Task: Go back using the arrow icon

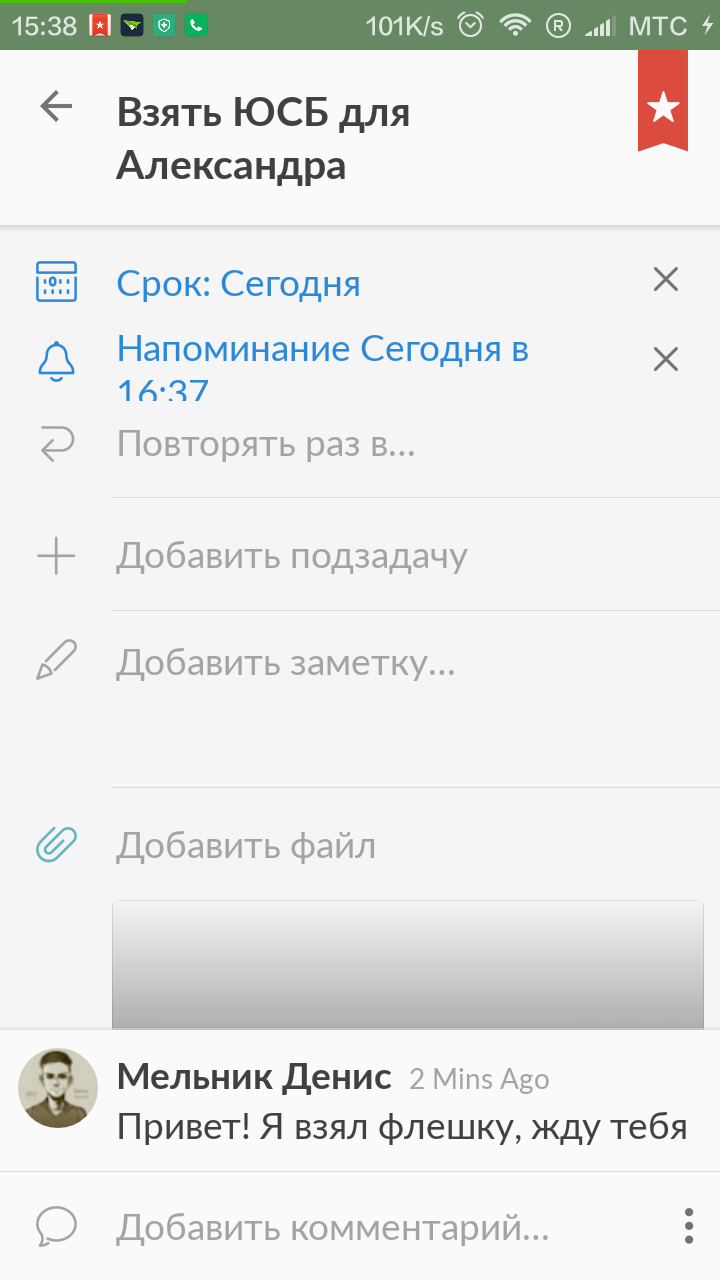Action: (56, 107)
